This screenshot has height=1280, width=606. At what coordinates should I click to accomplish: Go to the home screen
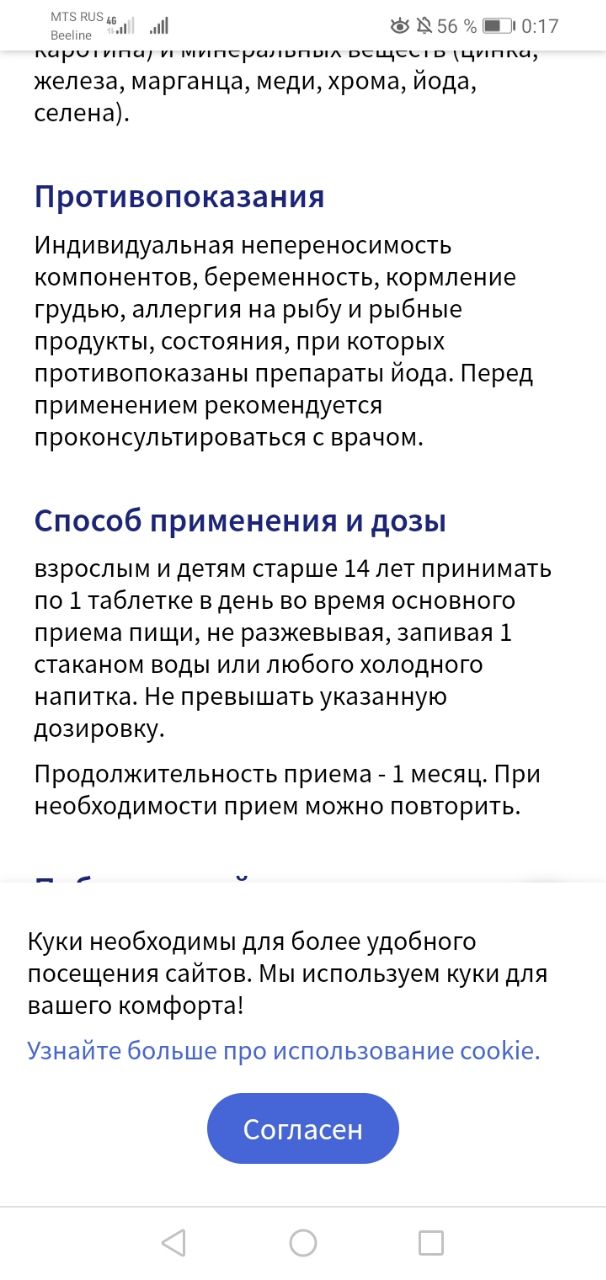pyautogui.click(x=303, y=1243)
